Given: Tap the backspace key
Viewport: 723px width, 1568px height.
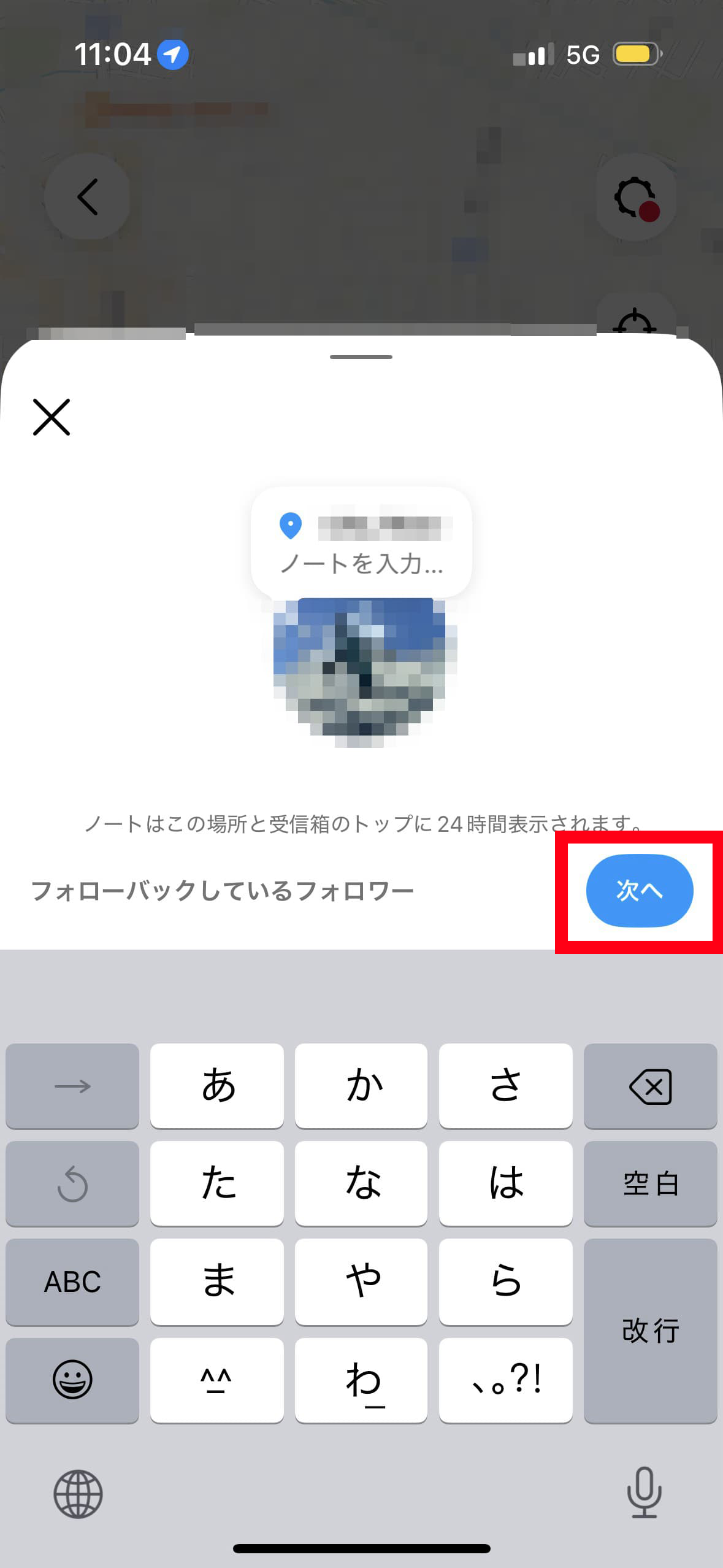Looking at the screenshot, I should tap(650, 1085).
